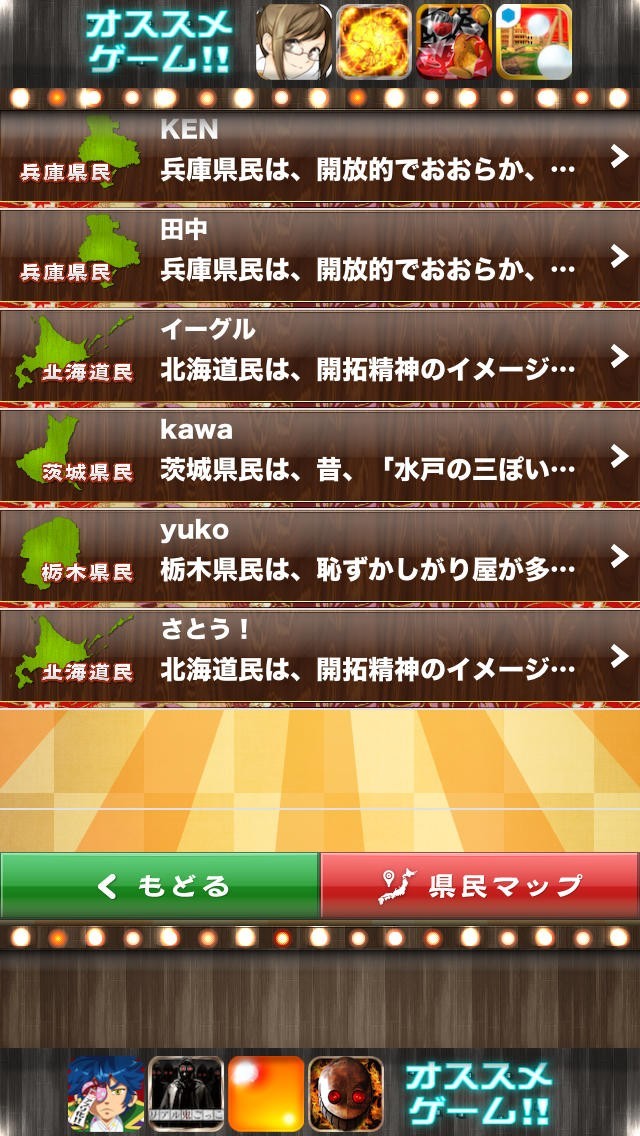The width and height of the screenshot is (640, 1136).
Task: Open さとう！'s 北海道民 result row
Action: coord(320,655)
